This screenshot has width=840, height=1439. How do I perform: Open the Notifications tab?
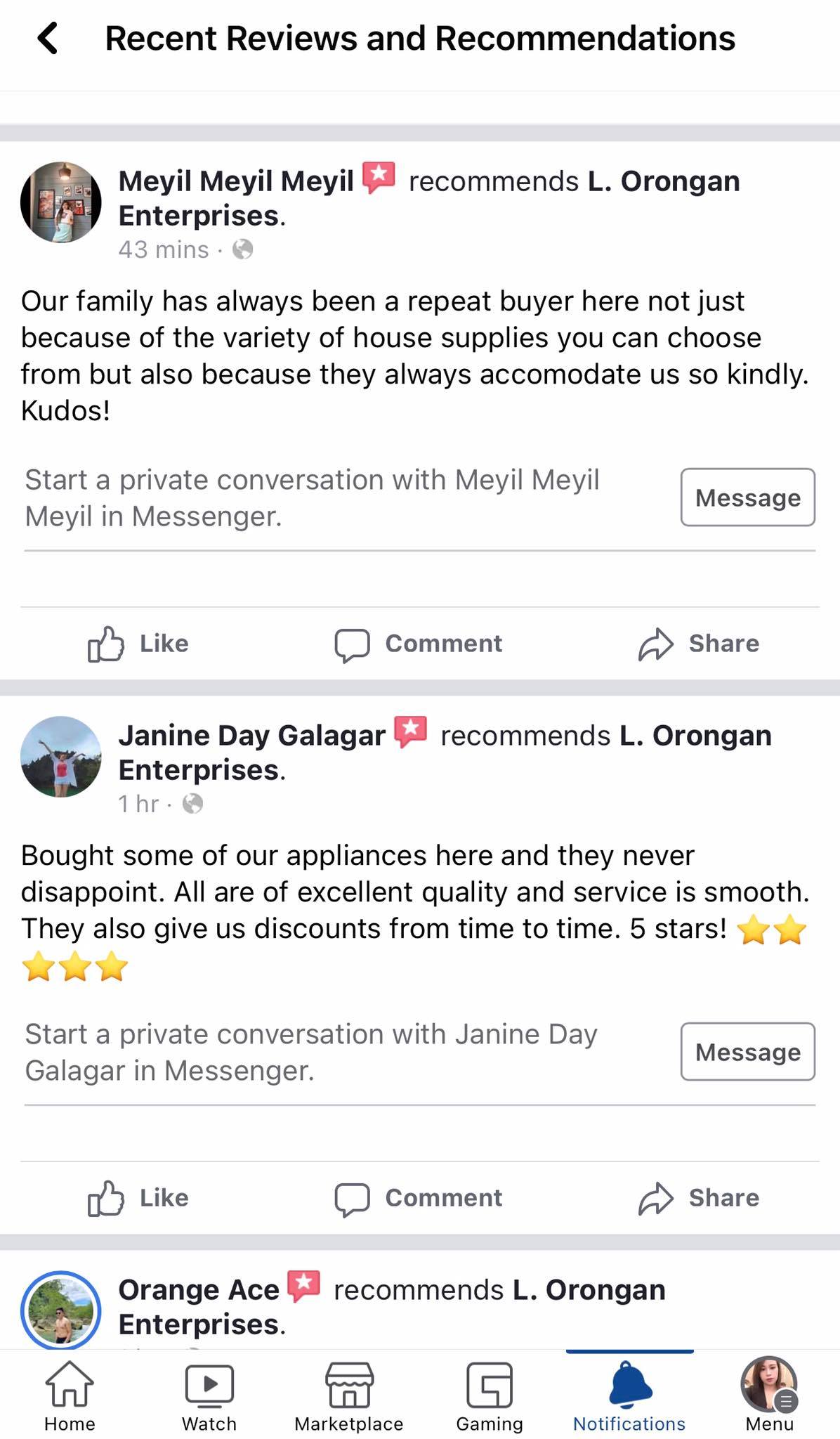(x=629, y=1395)
